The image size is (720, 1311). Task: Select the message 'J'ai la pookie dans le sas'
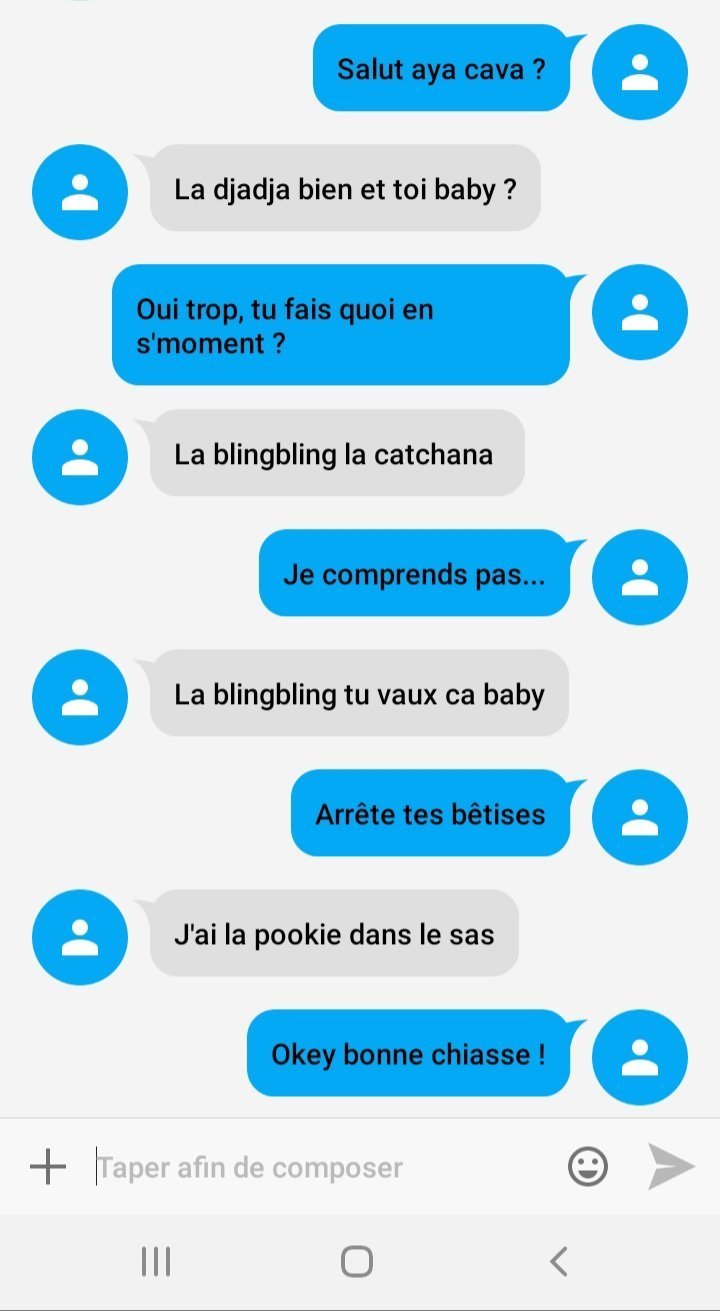coord(334,934)
